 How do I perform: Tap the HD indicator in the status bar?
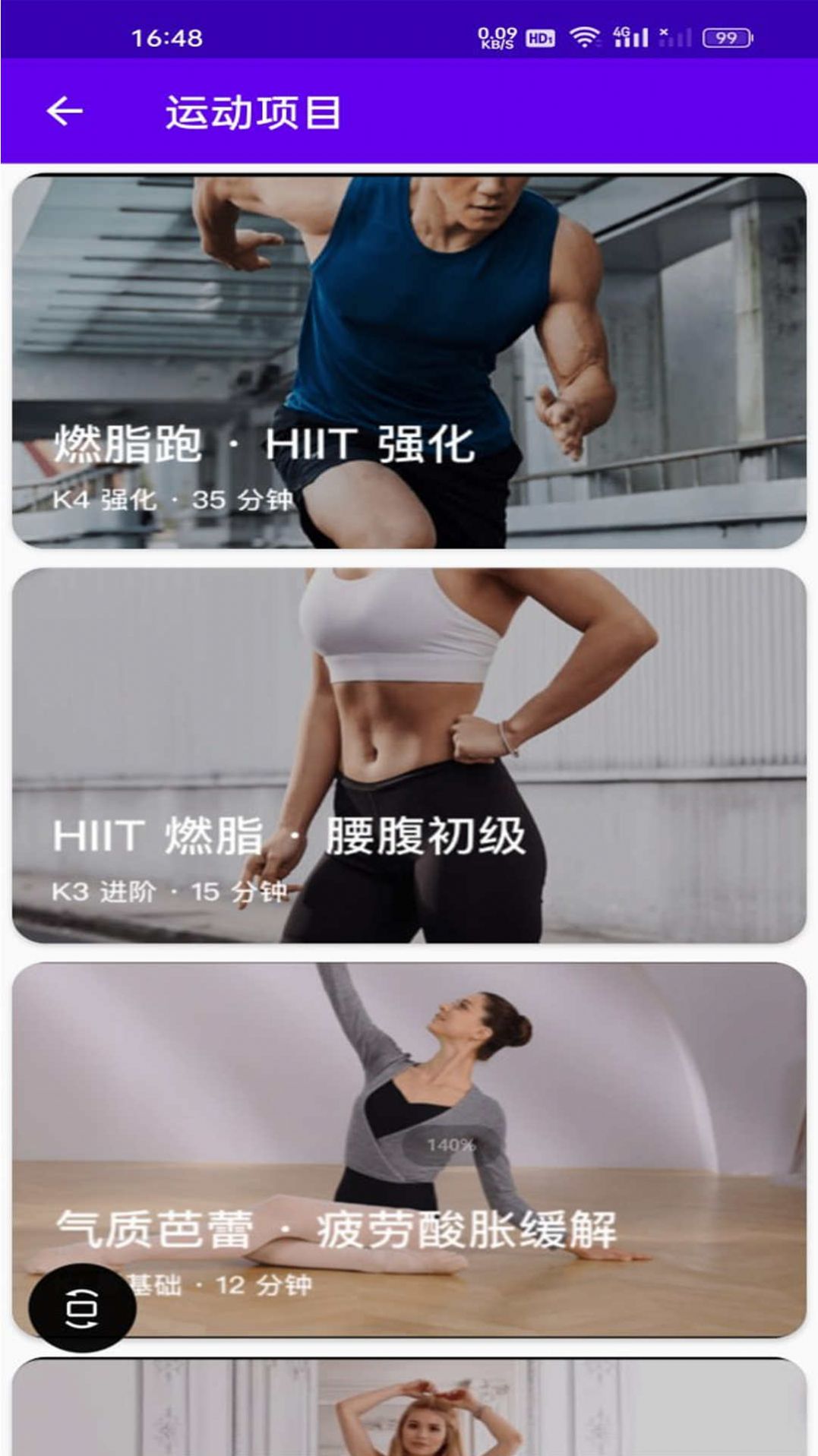pos(541,34)
